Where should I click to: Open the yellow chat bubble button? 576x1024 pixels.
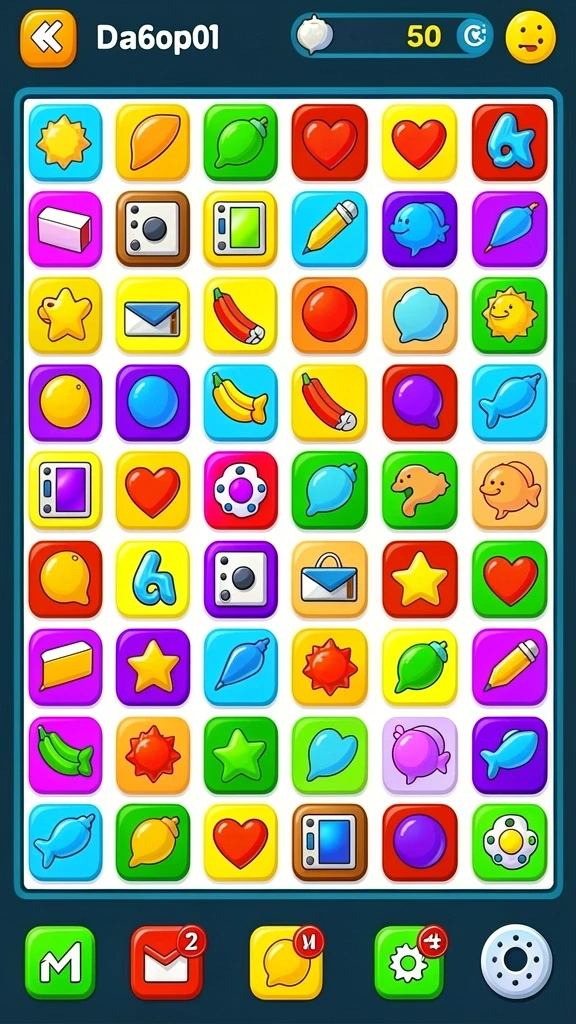(286, 962)
